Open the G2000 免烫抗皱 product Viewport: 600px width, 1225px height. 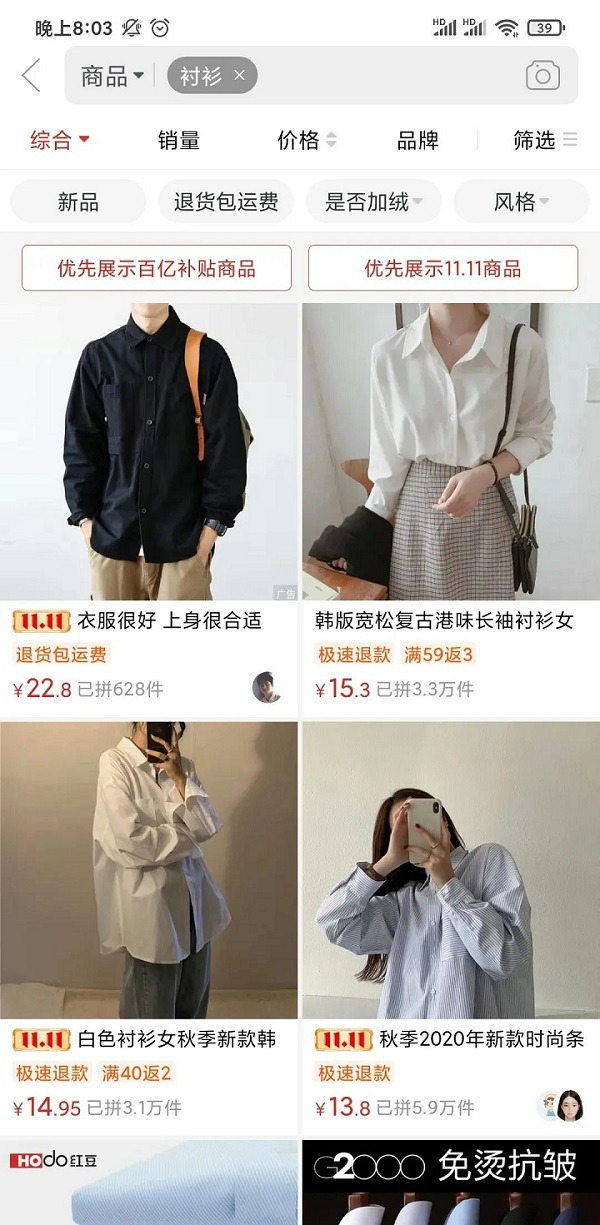pos(451,1185)
